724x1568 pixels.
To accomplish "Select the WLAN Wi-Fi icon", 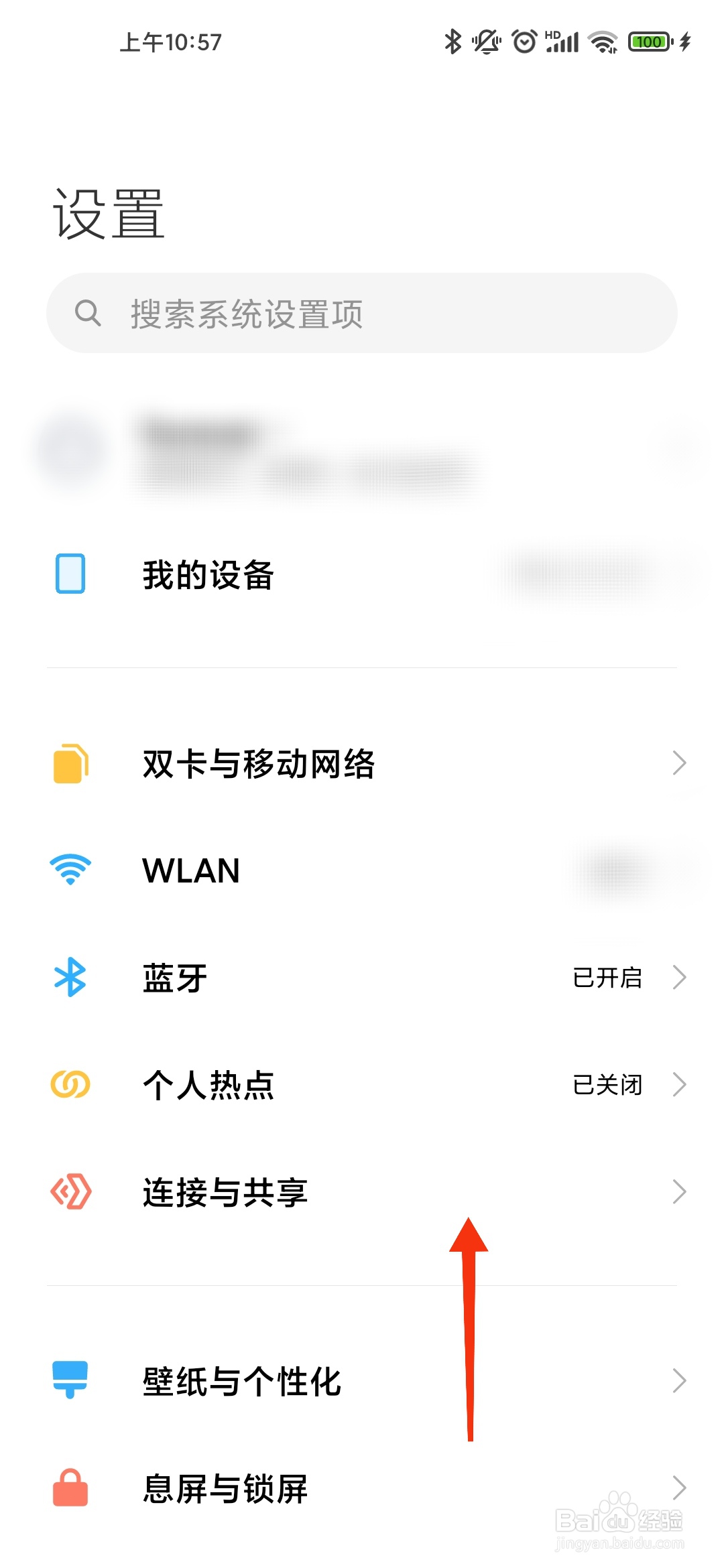I will pyautogui.click(x=70, y=870).
